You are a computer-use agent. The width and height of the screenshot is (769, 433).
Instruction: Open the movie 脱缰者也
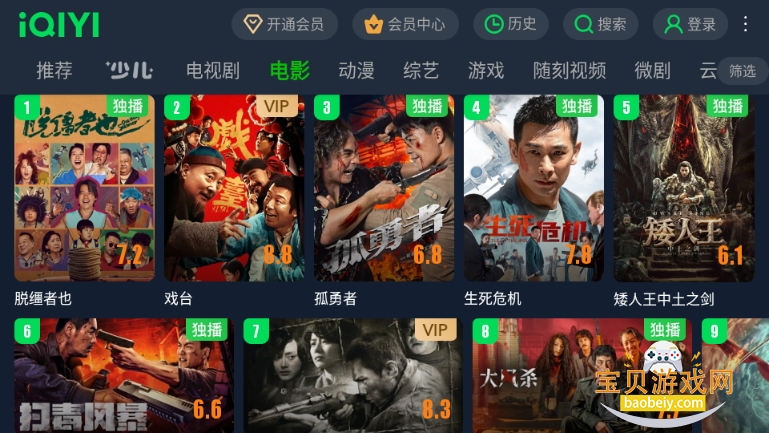coord(84,188)
